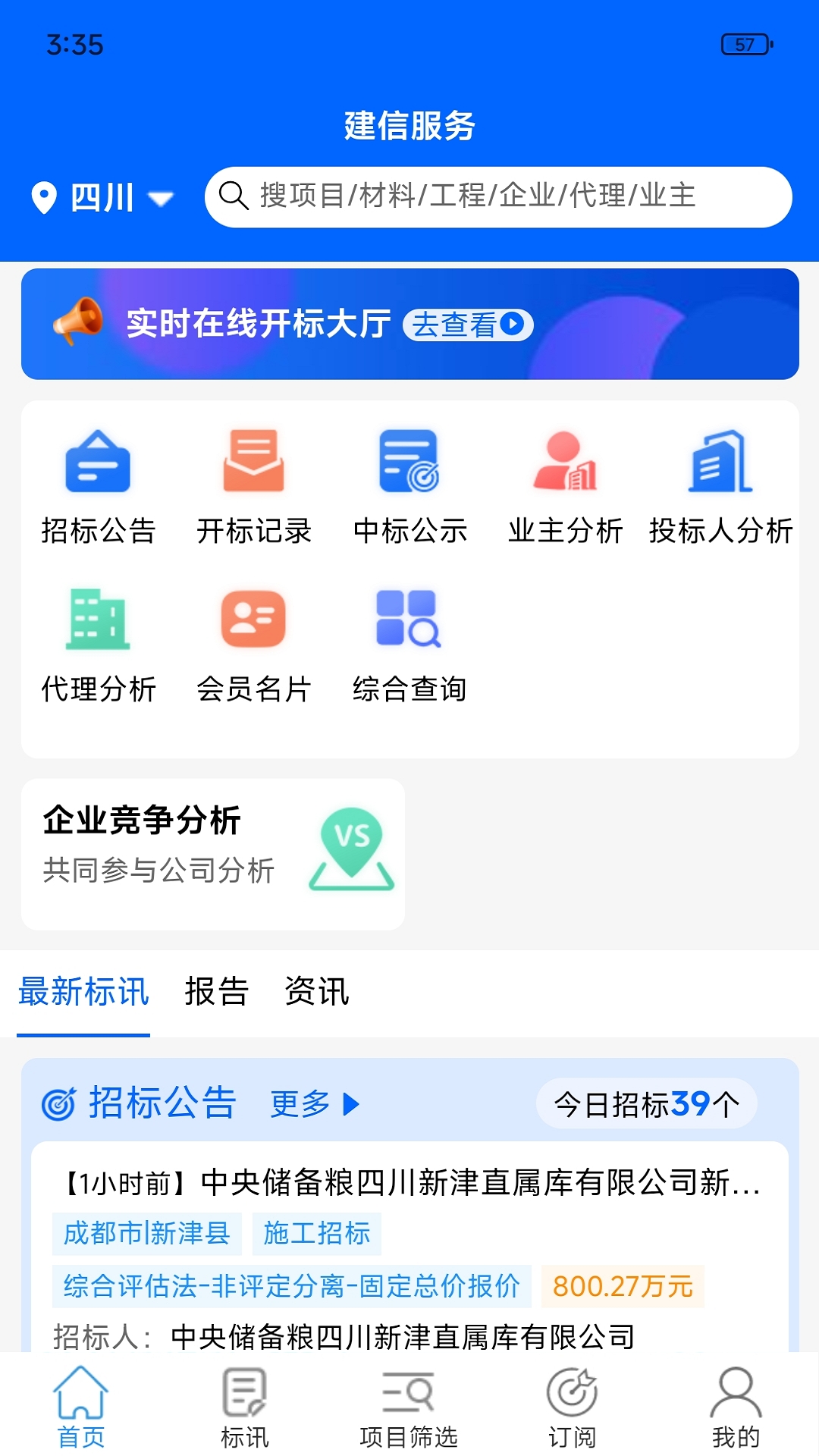Open the 企业竞争分析 card

pos(213,854)
